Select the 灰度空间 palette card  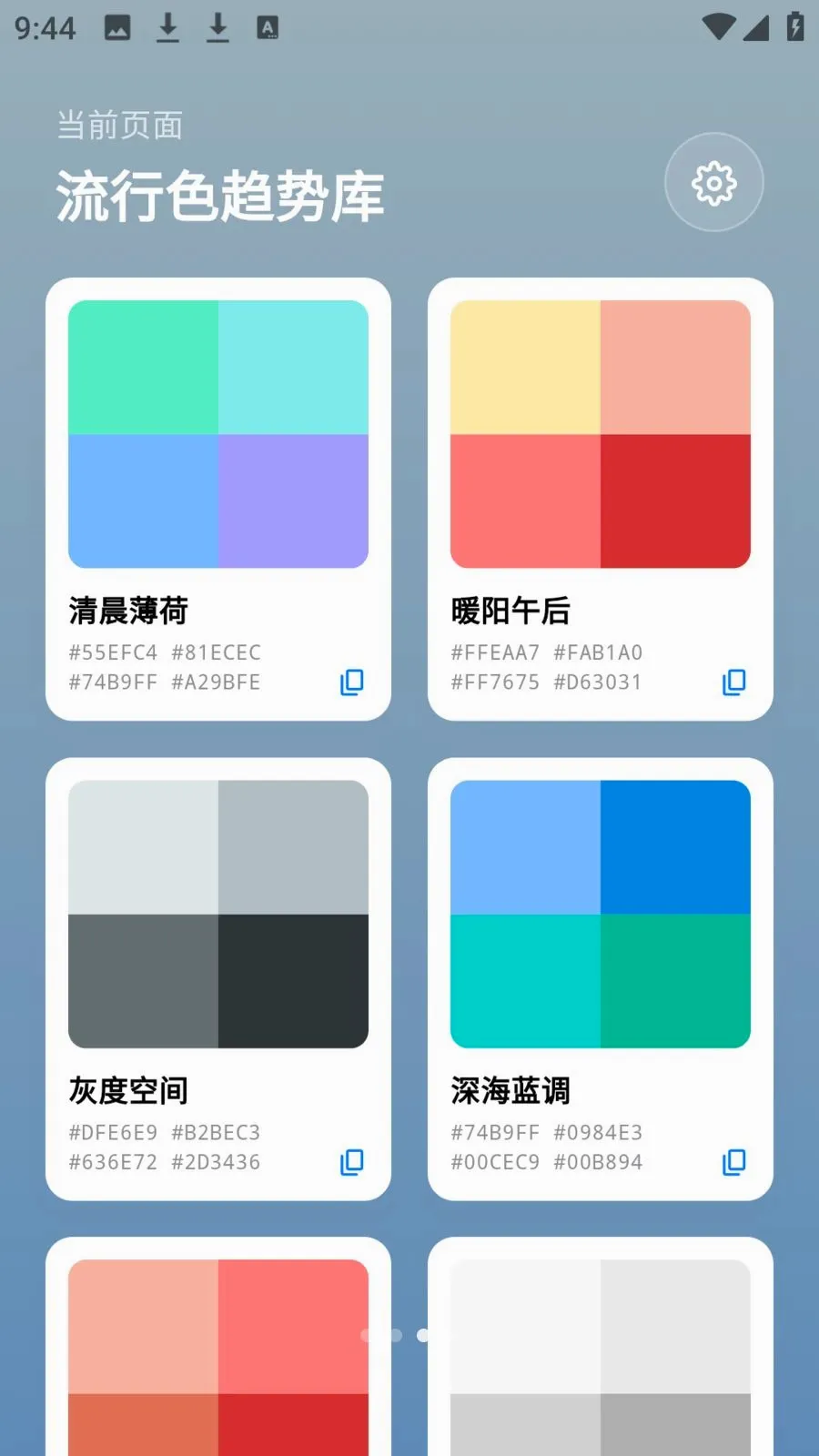218,979
